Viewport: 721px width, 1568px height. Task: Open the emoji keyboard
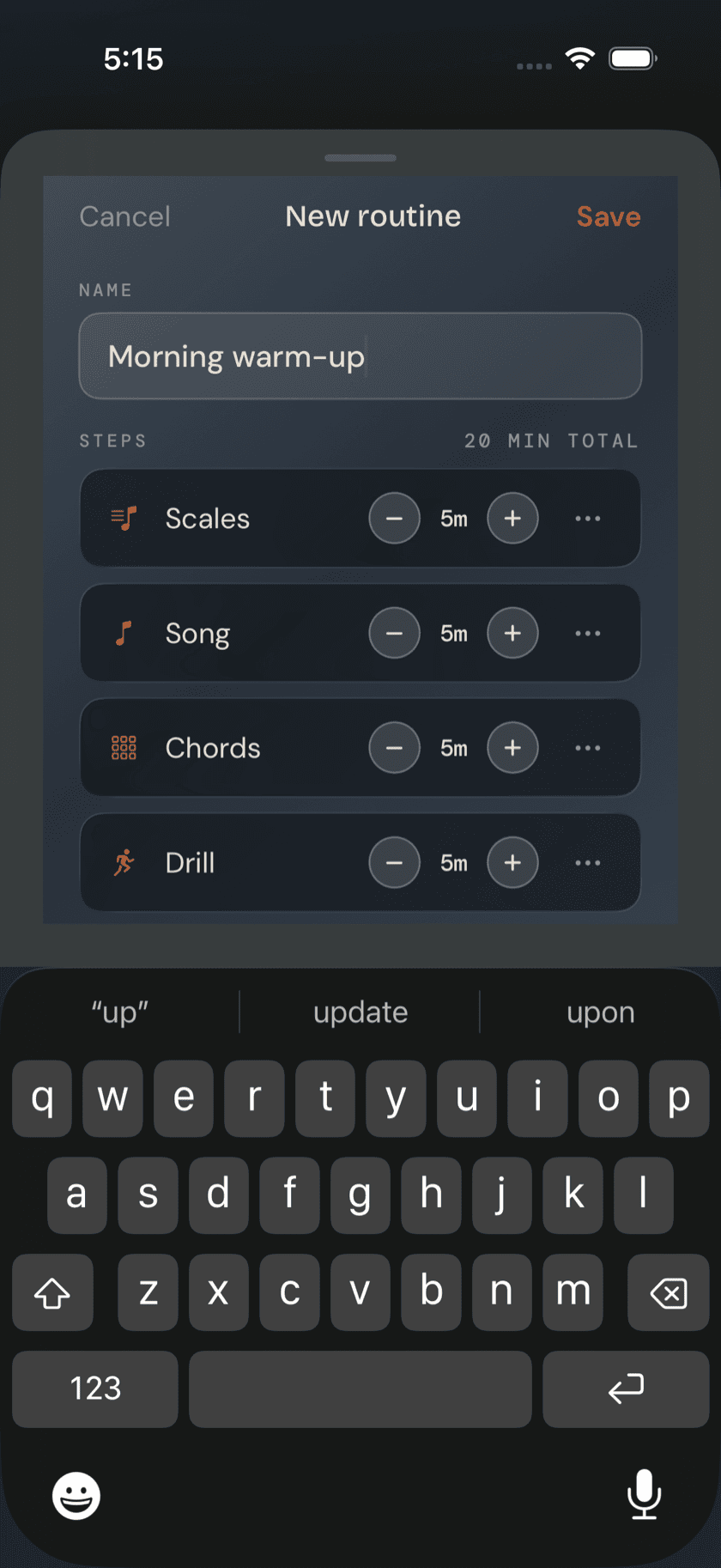point(76,1496)
